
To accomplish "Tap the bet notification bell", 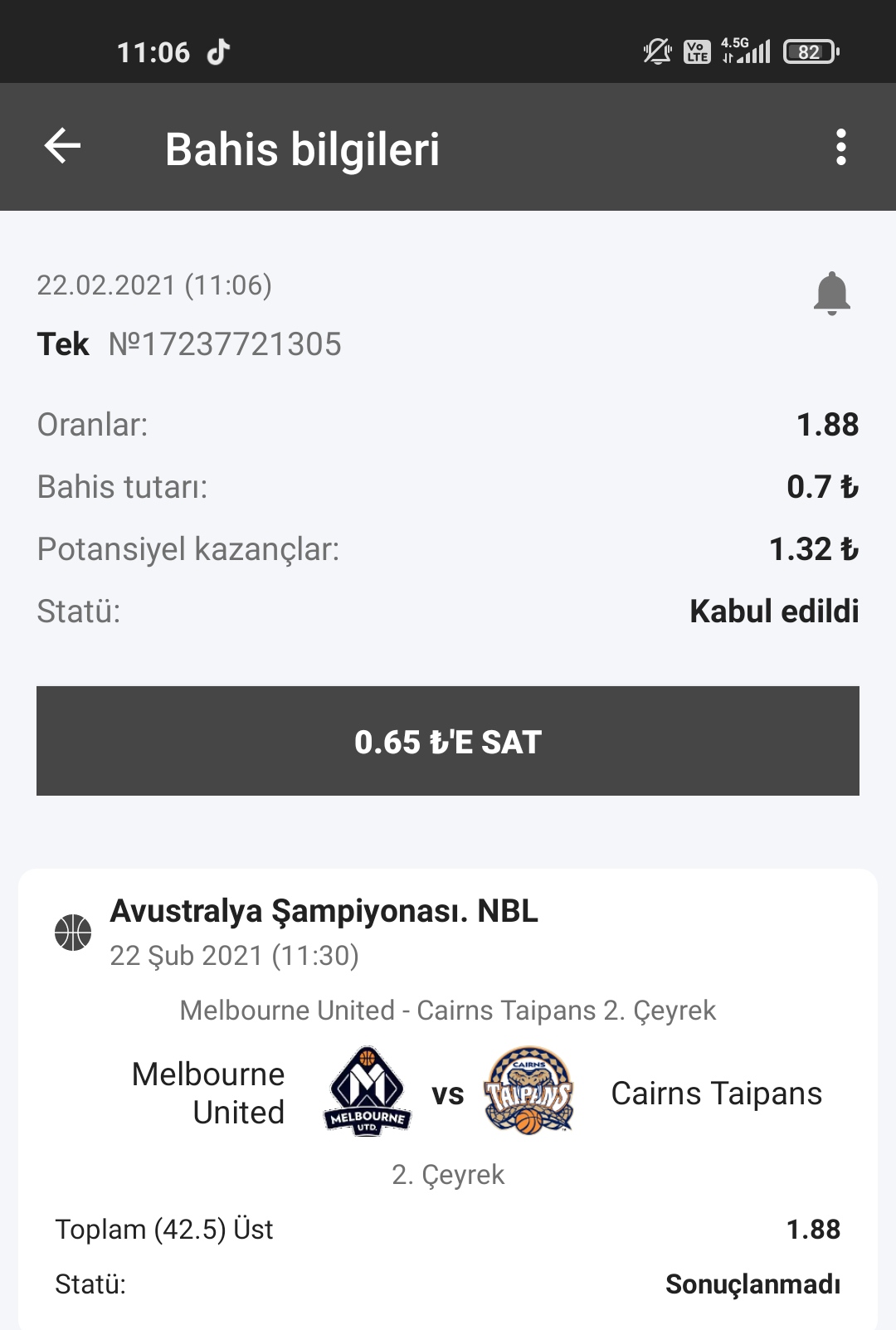I will tap(831, 293).
